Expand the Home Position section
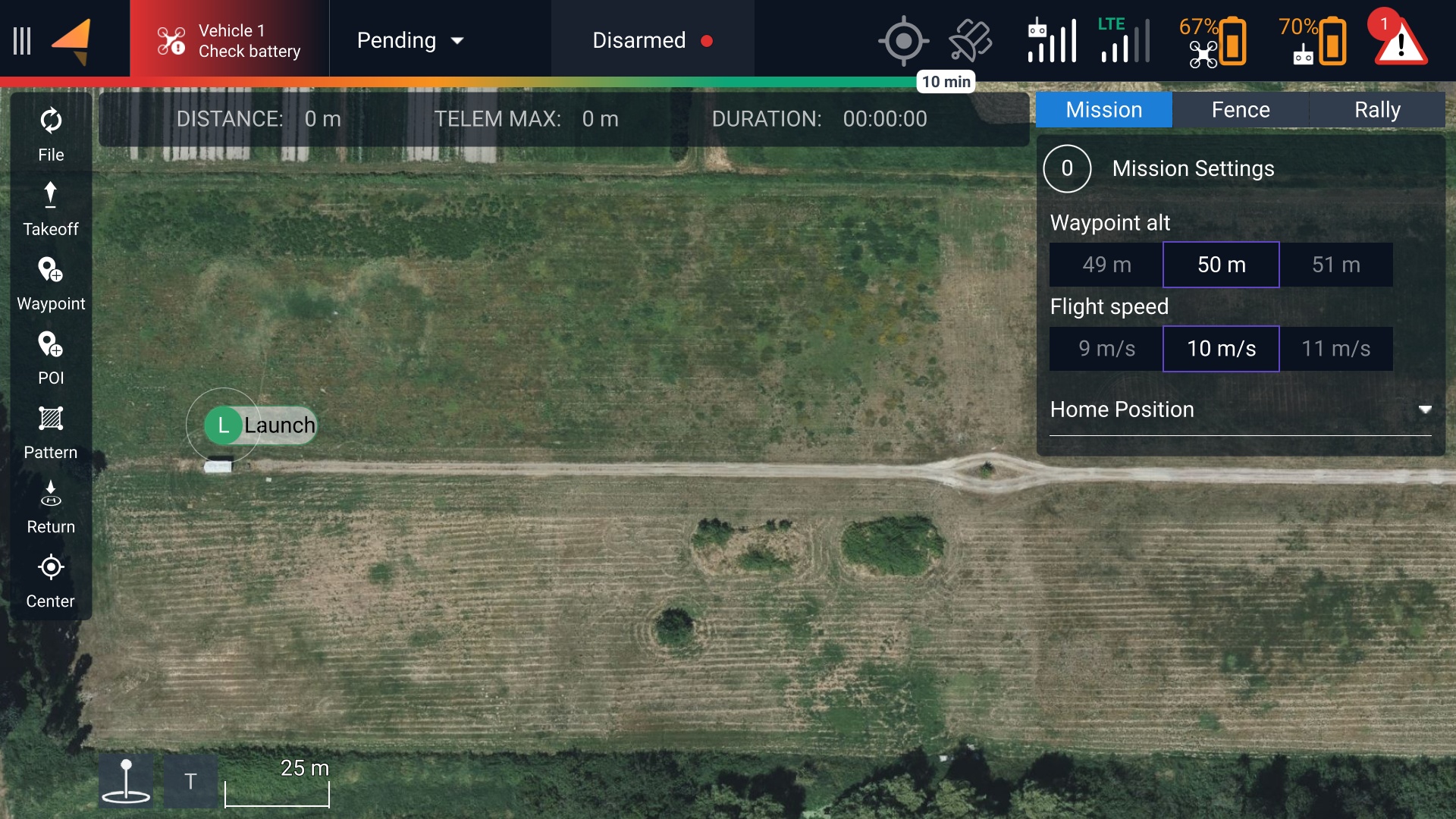 point(1240,409)
